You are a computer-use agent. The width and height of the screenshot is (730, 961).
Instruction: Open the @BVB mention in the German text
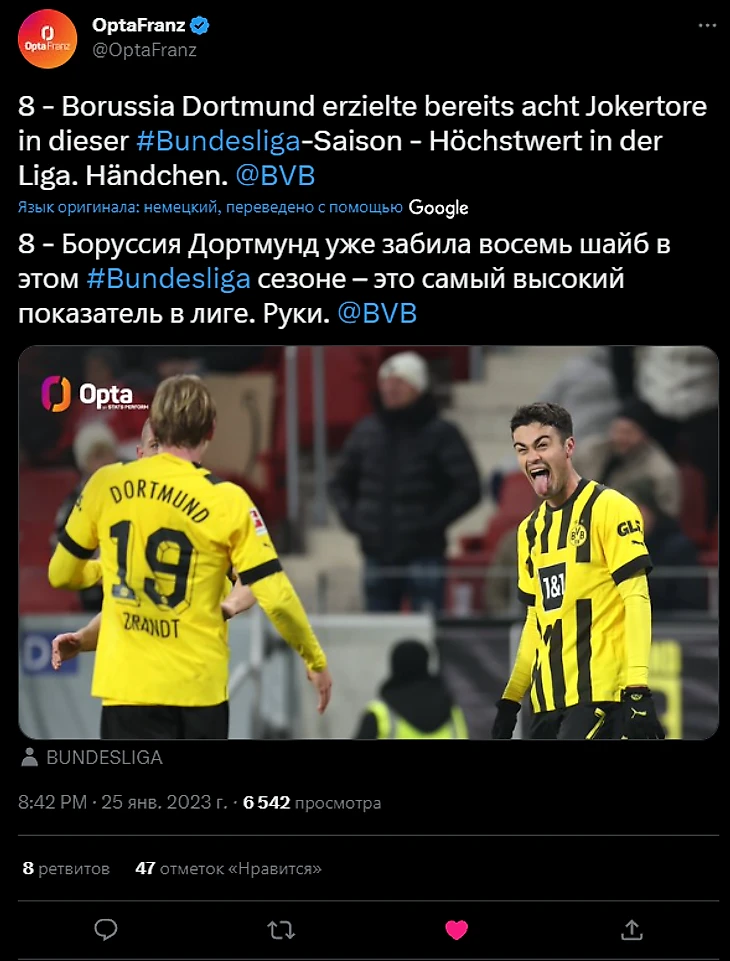[275, 175]
